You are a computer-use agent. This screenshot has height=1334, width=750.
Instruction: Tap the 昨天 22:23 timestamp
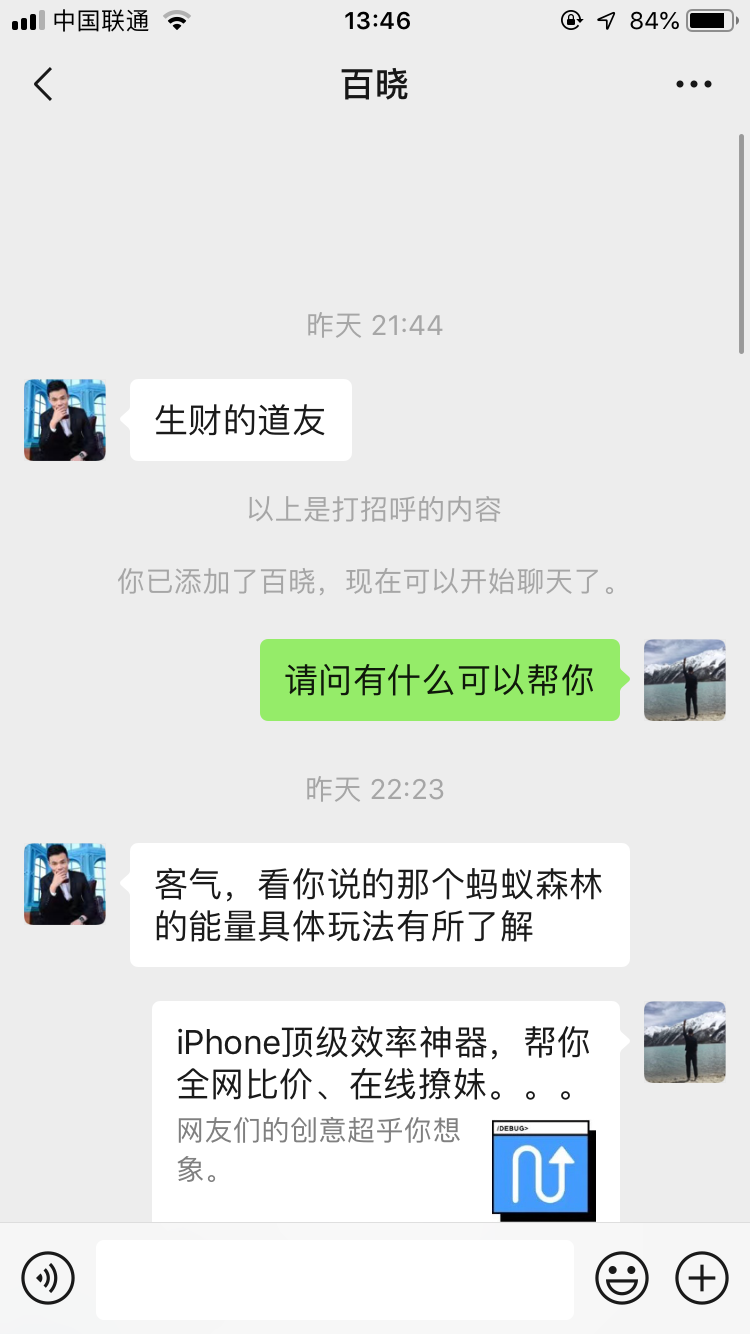coord(375,789)
